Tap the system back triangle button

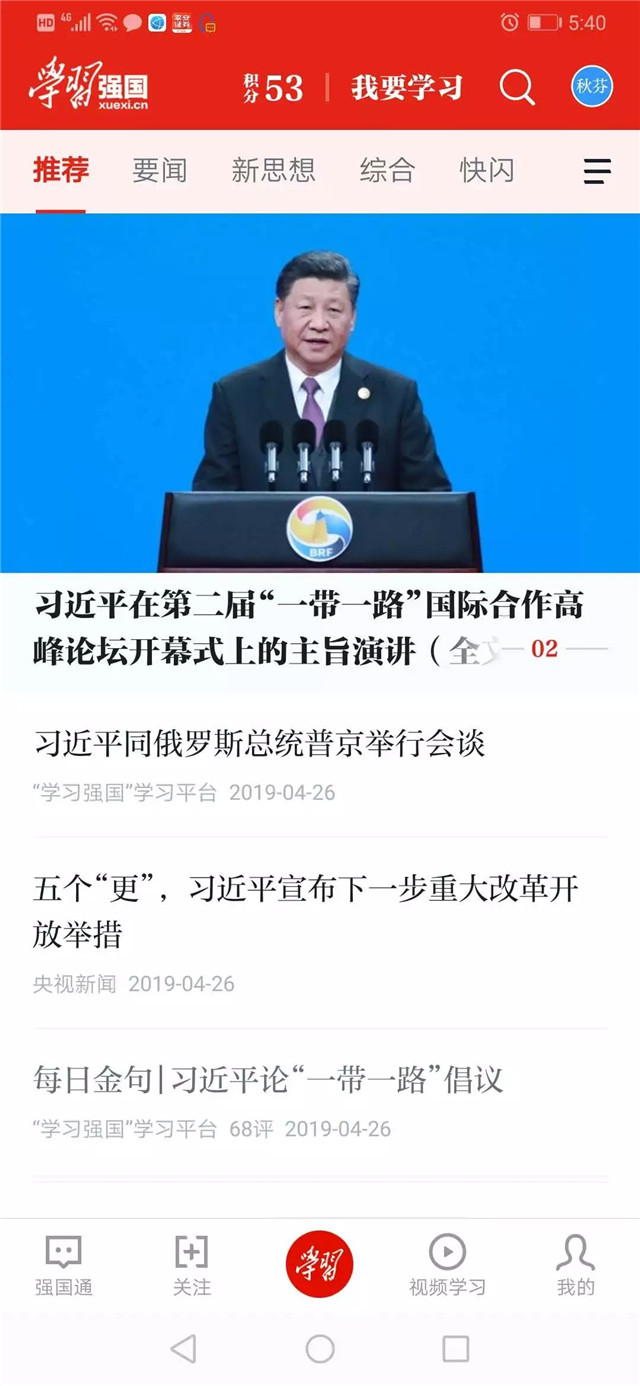click(x=184, y=1349)
